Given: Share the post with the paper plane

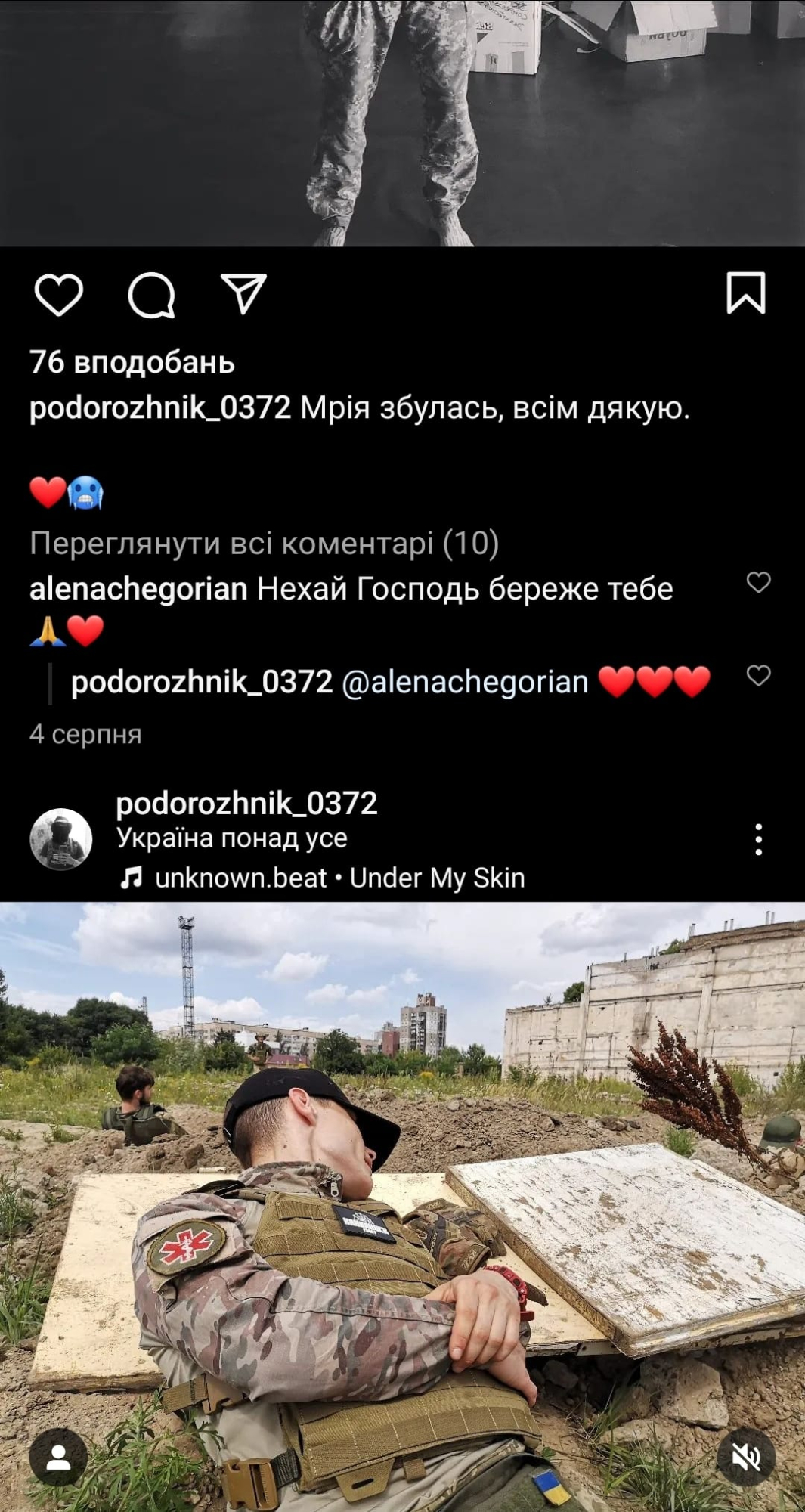Looking at the screenshot, I should click(243, 293).
